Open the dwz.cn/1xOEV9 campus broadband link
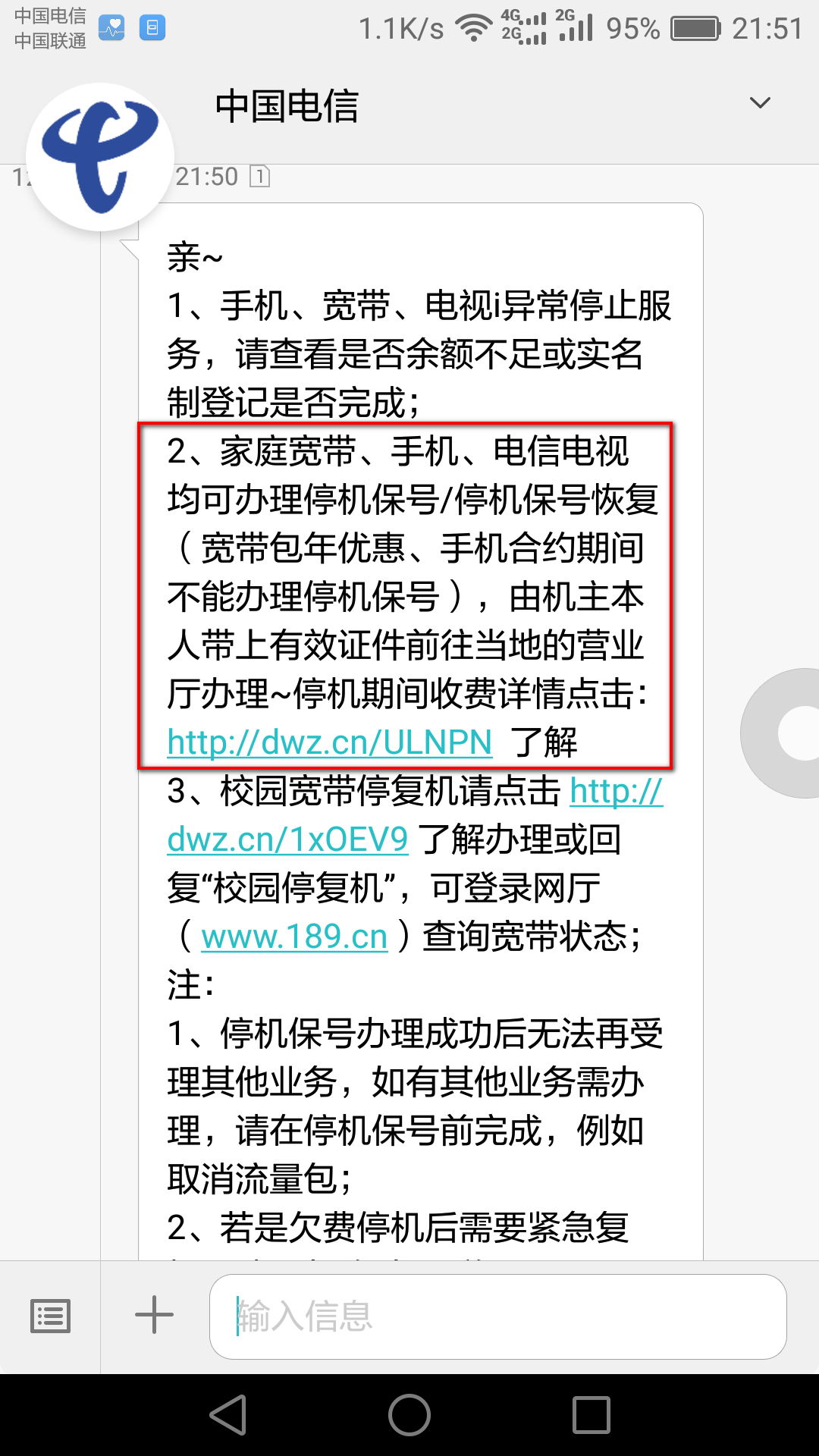 pyautogui.click(x=287, y=839)
